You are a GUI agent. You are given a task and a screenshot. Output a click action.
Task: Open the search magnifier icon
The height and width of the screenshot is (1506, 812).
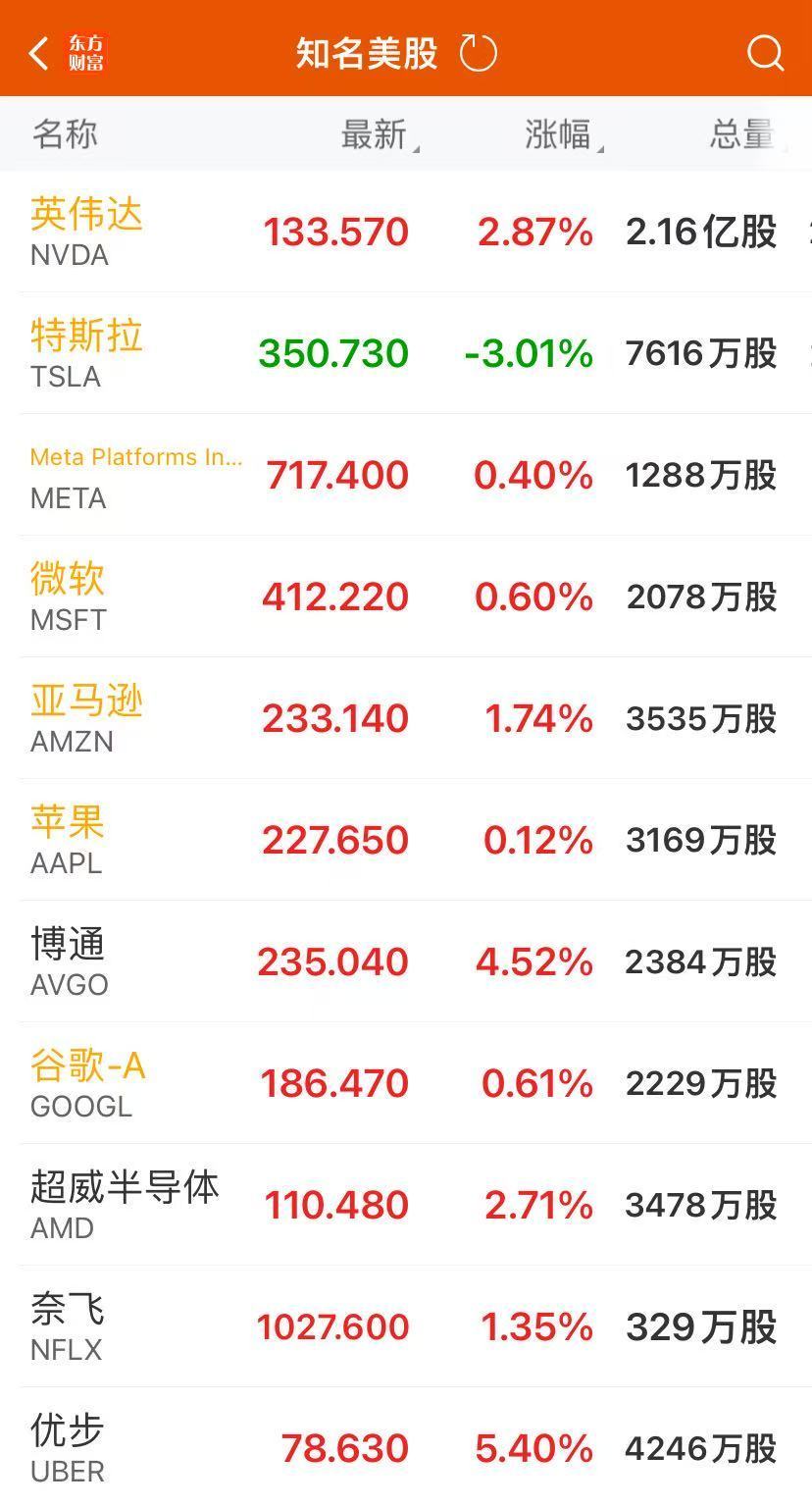tap(765, 53)
